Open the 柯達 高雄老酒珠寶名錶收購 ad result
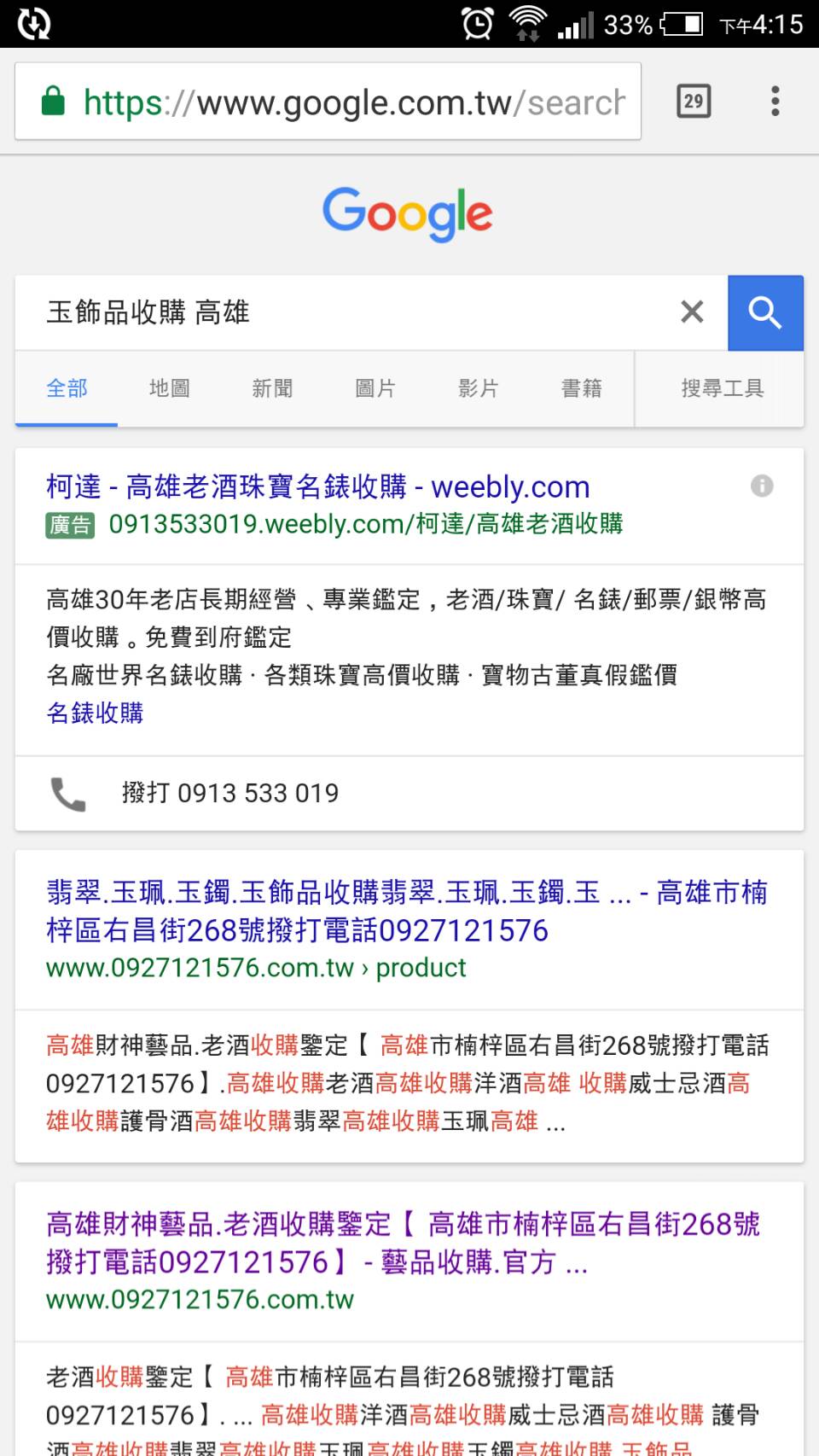Image resolution: width=819 pixels, height=1456 pixels. (318, 486)
